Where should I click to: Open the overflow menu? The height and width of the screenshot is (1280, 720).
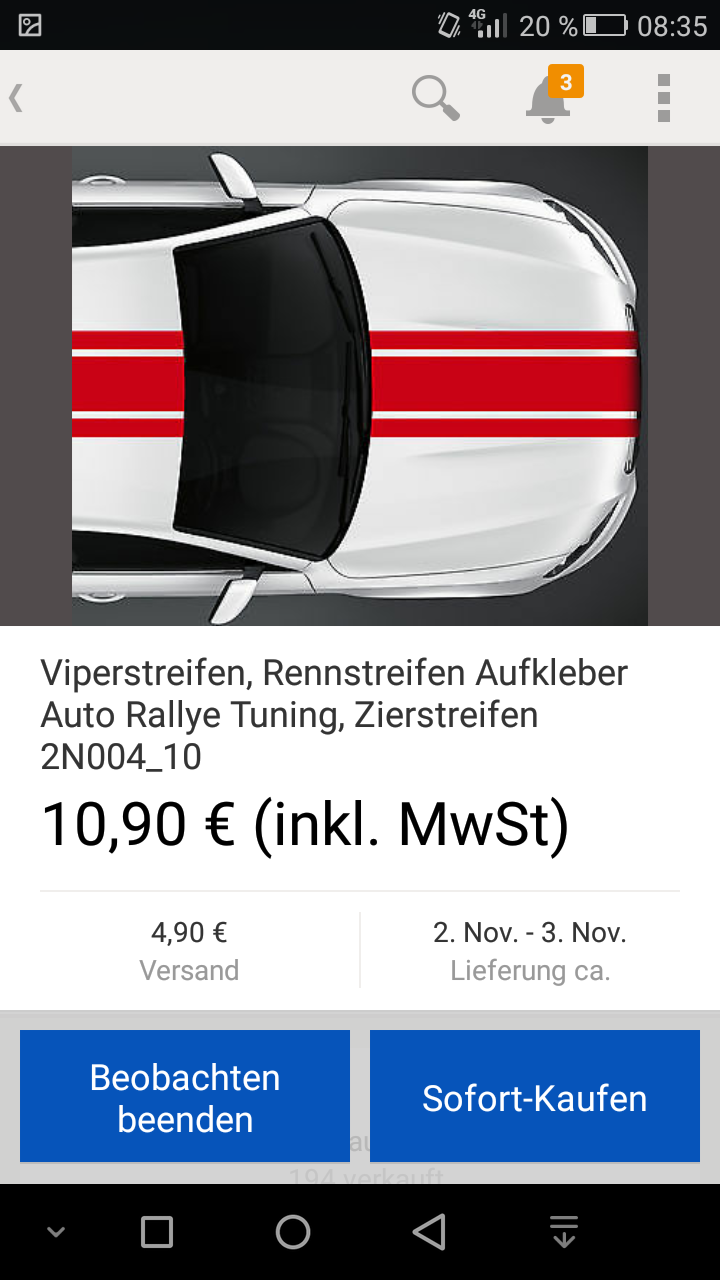coord(663,98)
